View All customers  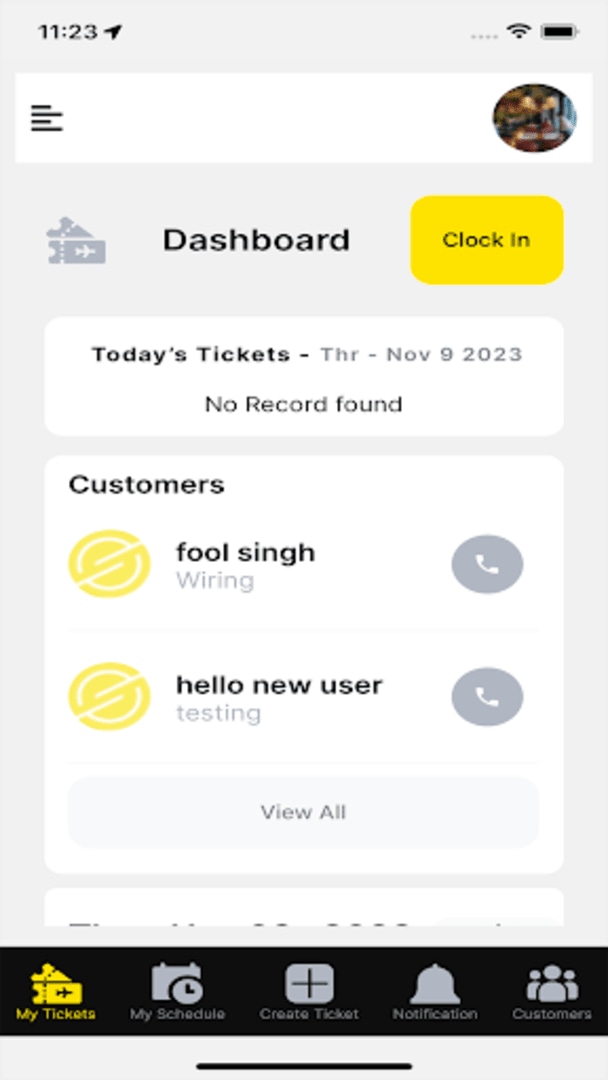click(304, 812)
